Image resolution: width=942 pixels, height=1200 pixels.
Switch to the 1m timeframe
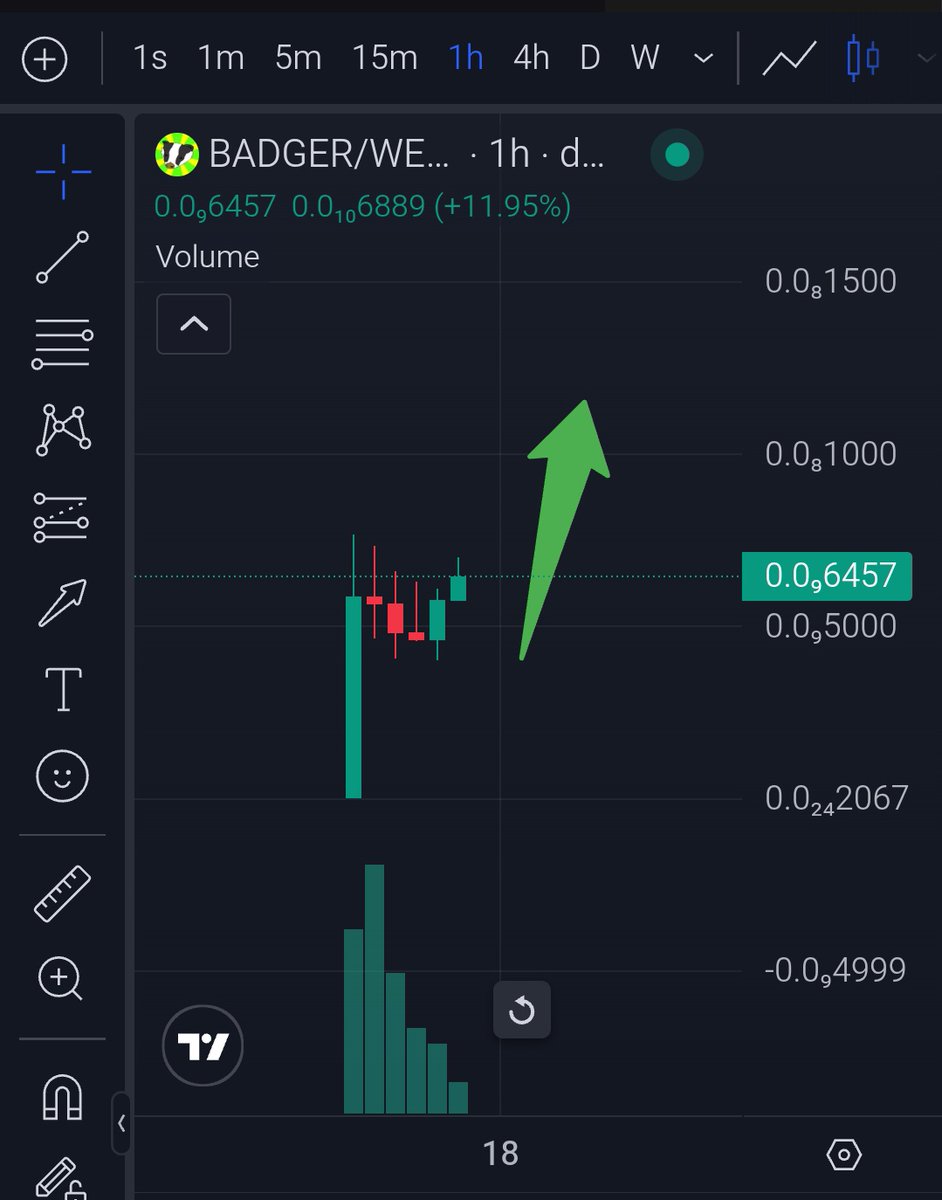221,59
